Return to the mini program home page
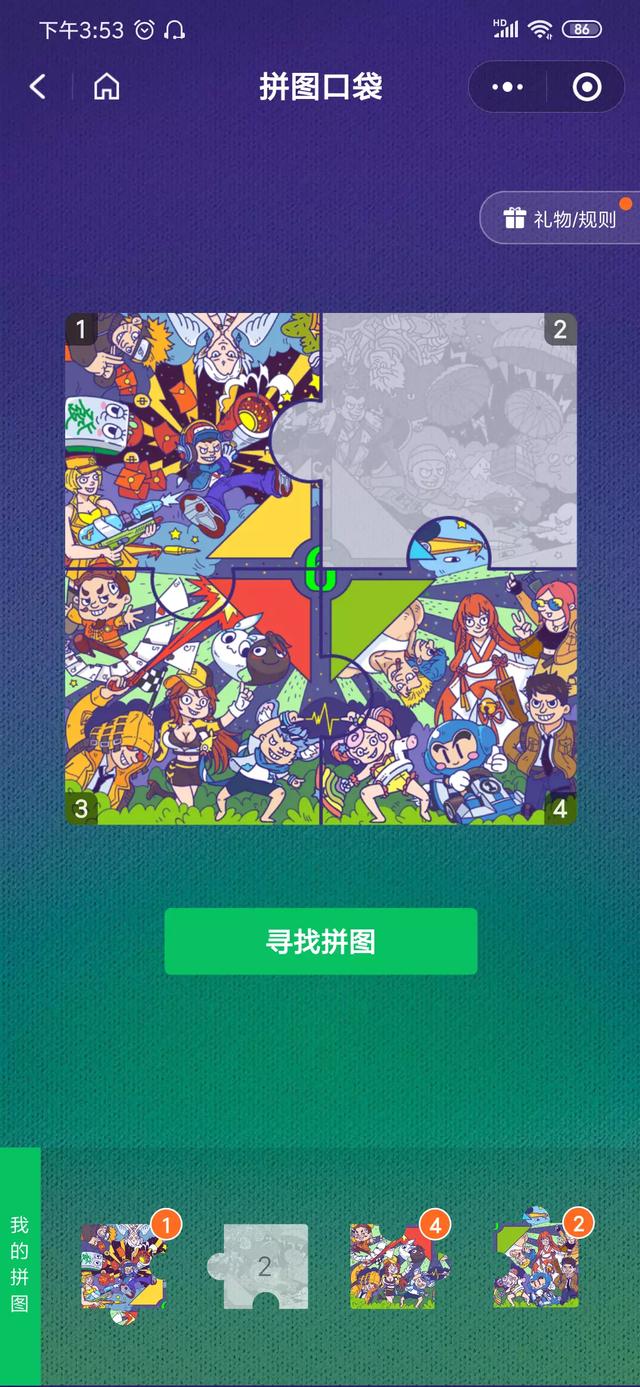Screen dimensions: 640x1387 click(x=106, y=87)
